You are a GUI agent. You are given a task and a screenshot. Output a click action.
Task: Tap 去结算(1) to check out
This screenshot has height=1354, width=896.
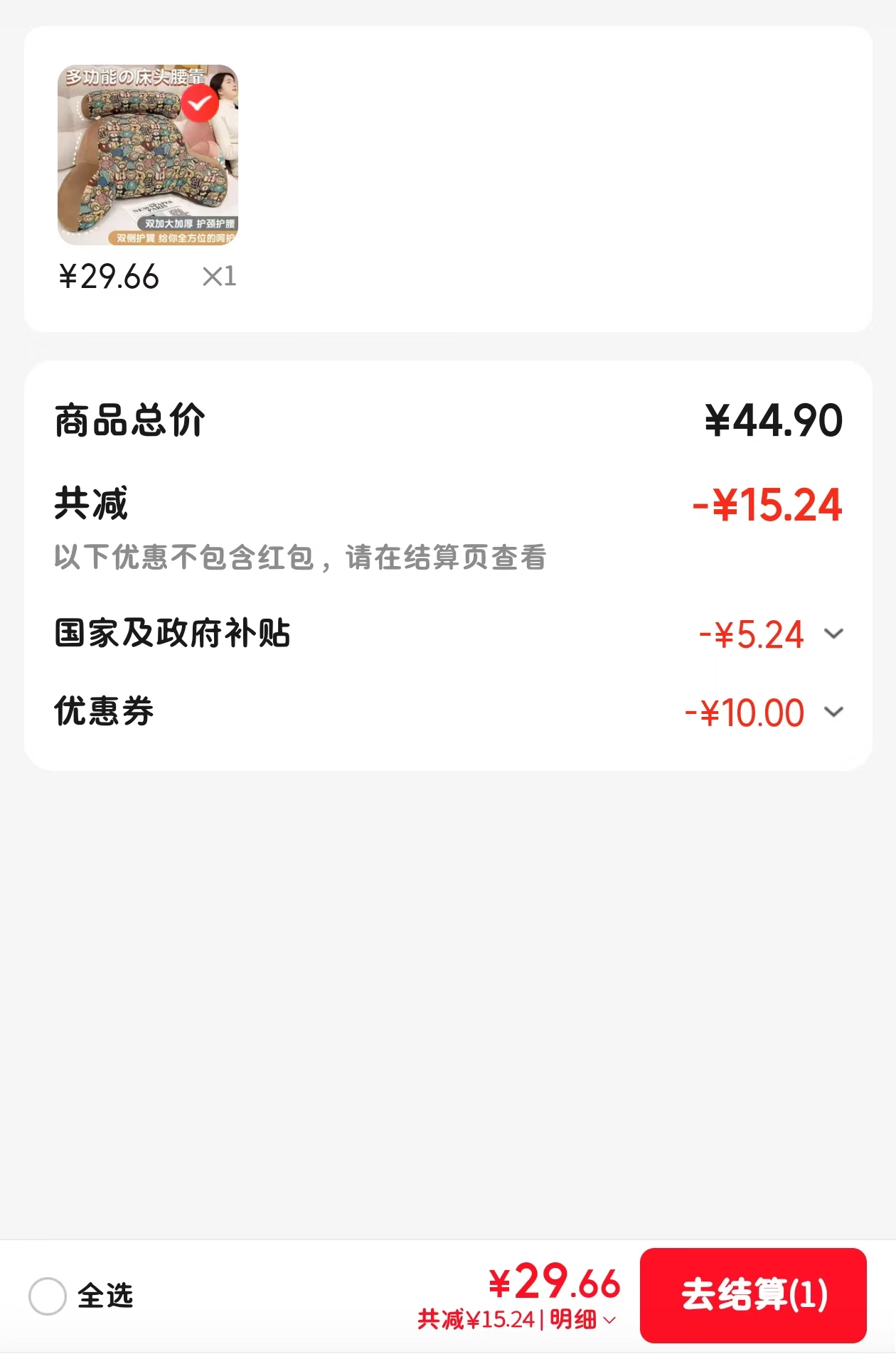click(753, 1295)
